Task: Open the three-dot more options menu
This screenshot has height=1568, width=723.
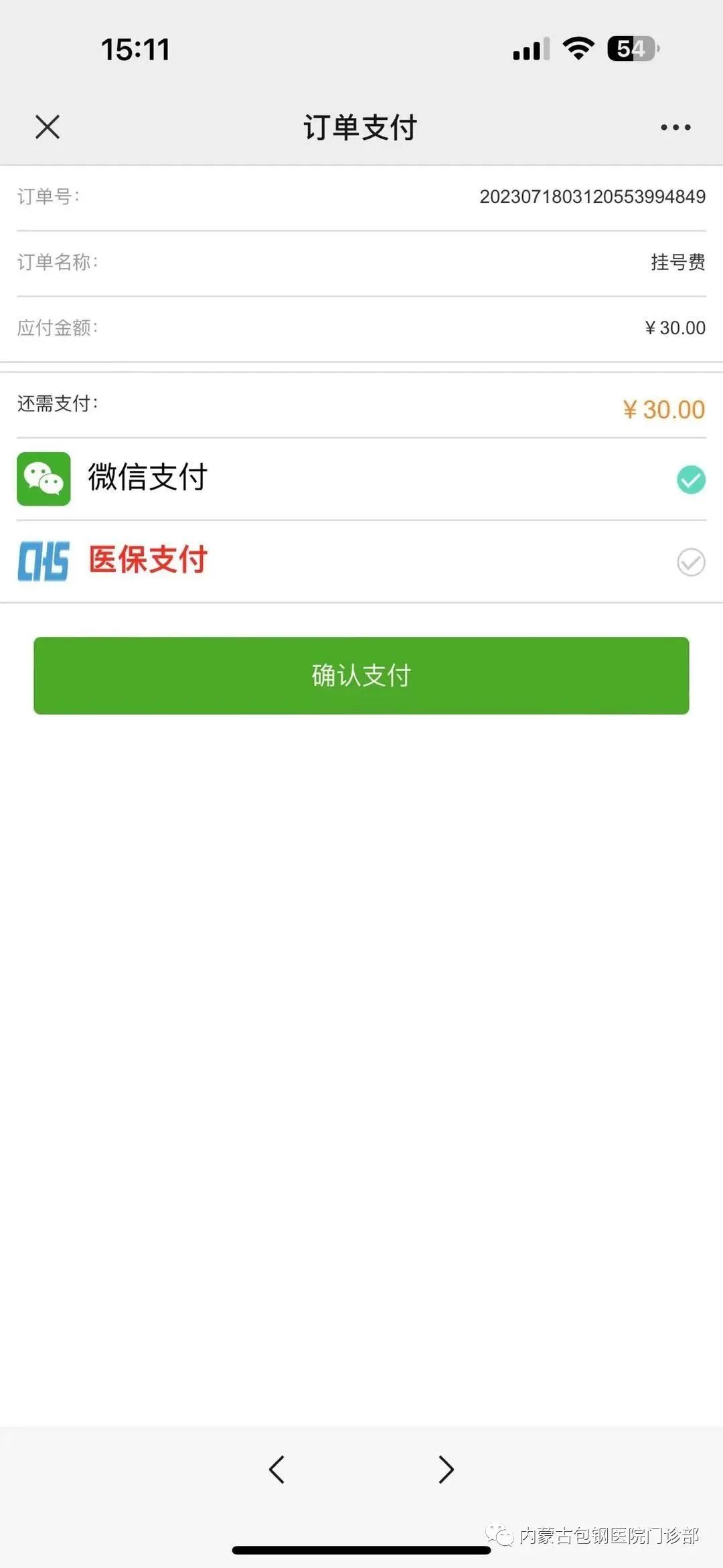Action: [x=675, y=127]
